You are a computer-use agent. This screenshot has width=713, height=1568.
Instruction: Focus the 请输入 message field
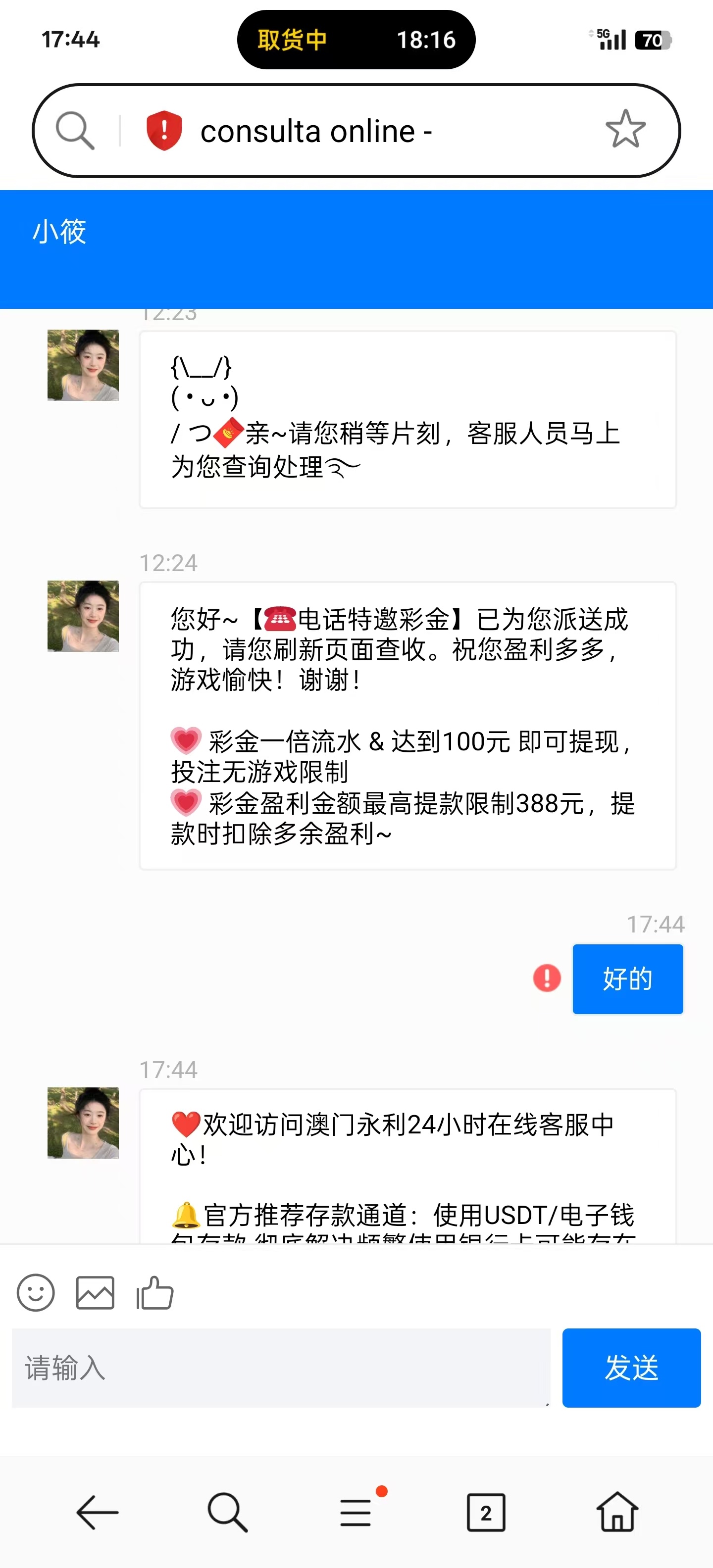[281, 1368]
